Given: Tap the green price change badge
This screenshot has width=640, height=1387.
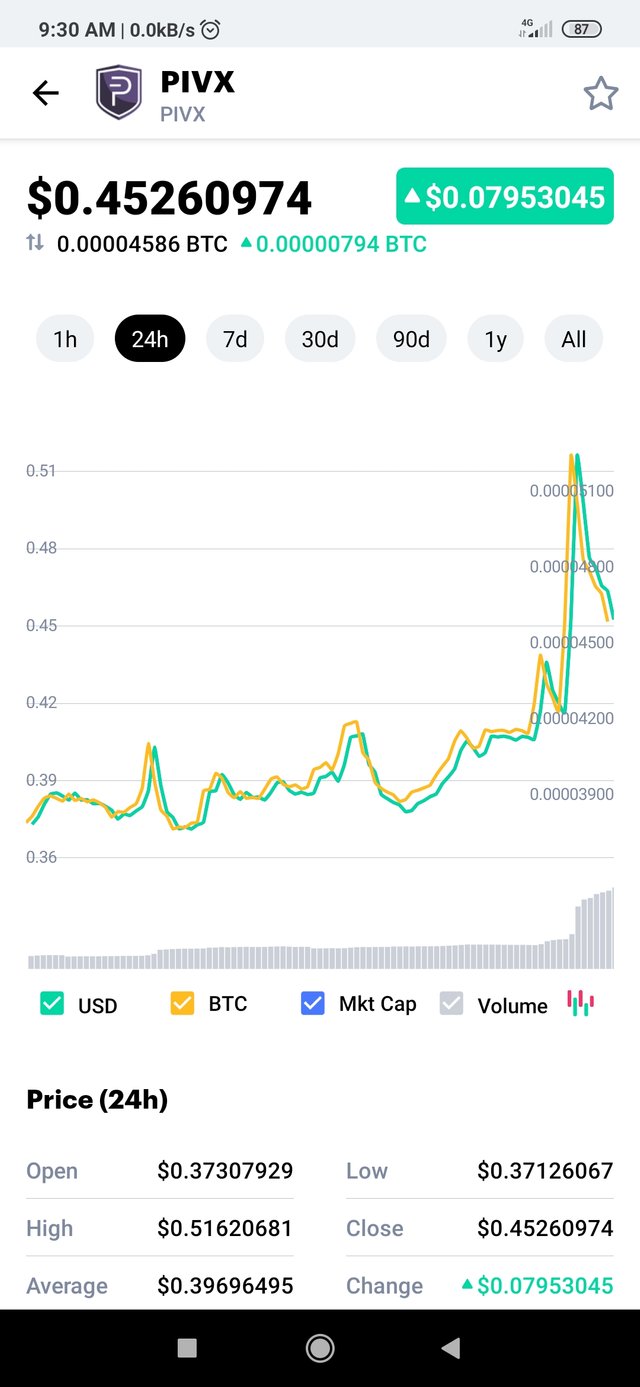Looking at the screenshot, I should pyautogui.click(x=505, y=196).
